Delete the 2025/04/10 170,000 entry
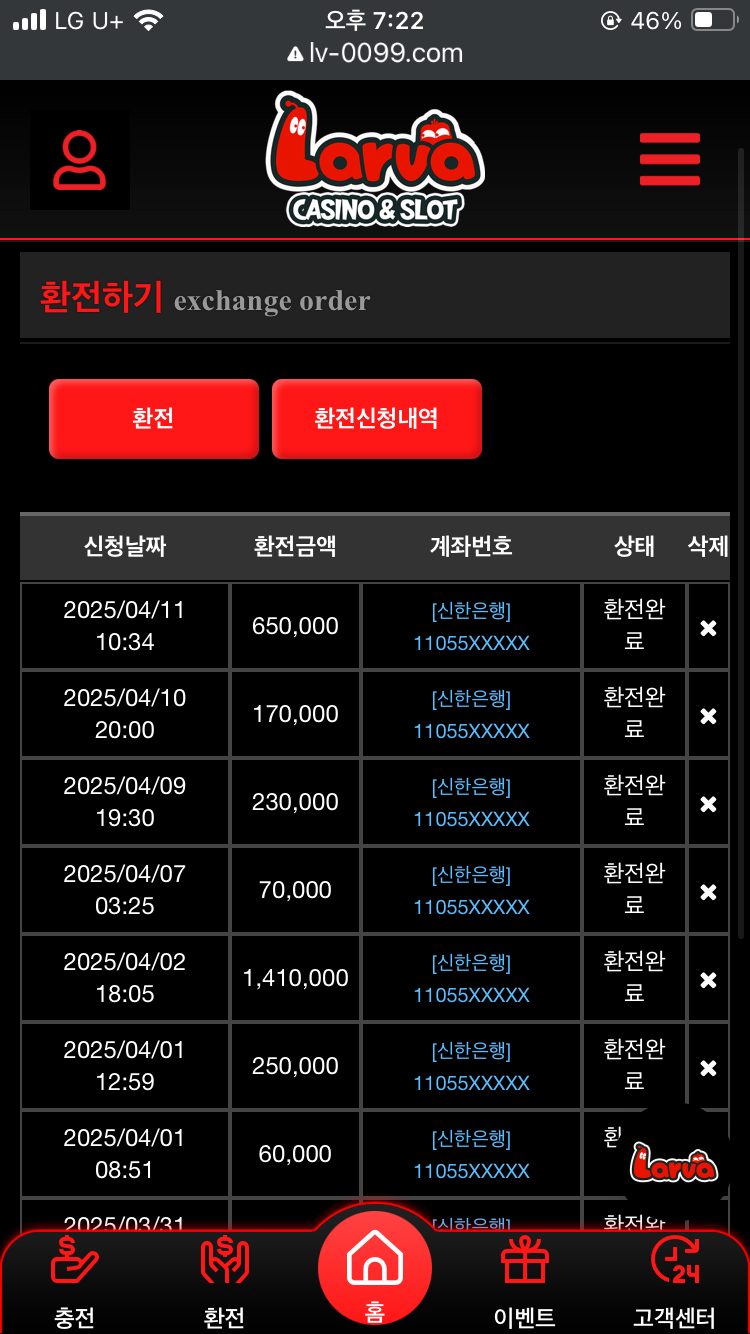750x1334 pixels. [708, 716]
